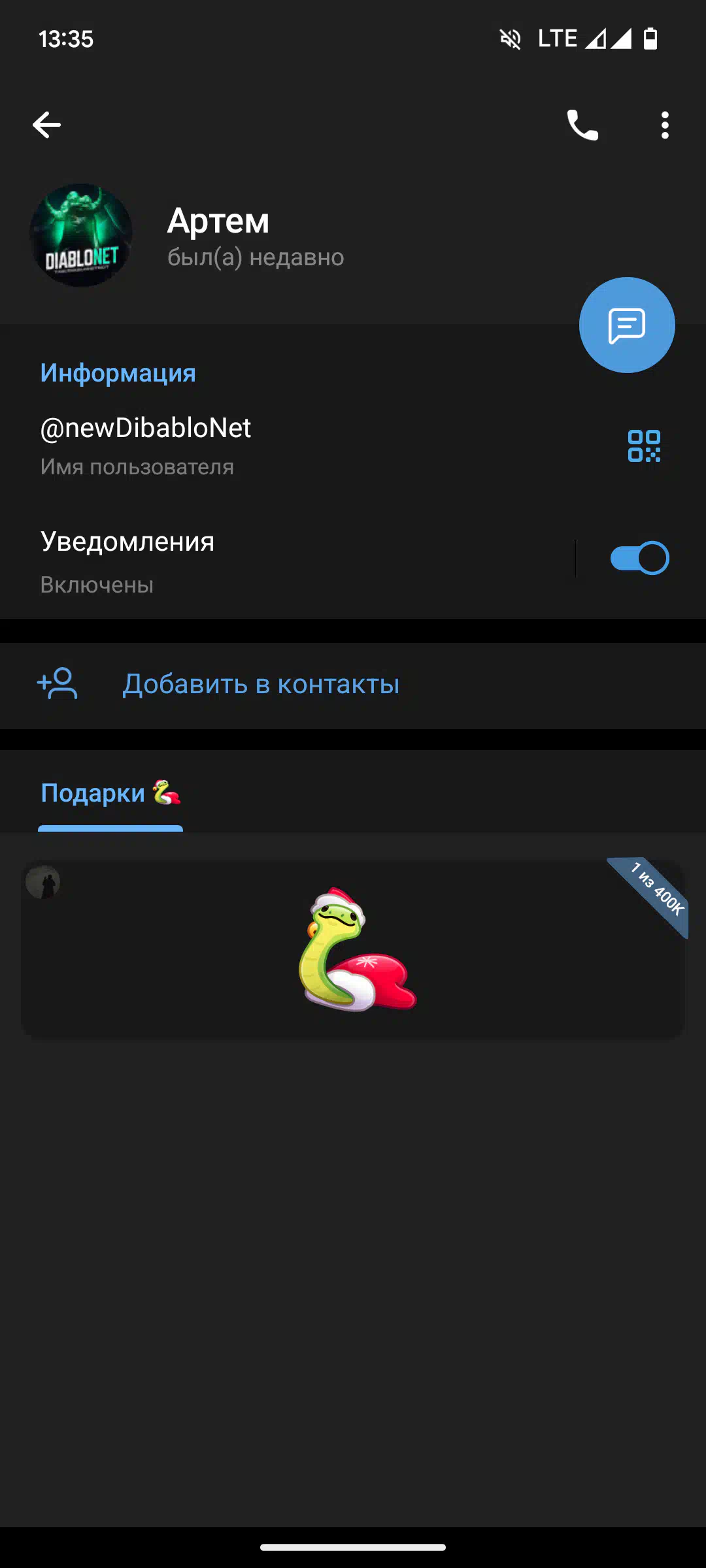Go back using the arrow icon
The image size is (706, 1568).
click(46, 125)
